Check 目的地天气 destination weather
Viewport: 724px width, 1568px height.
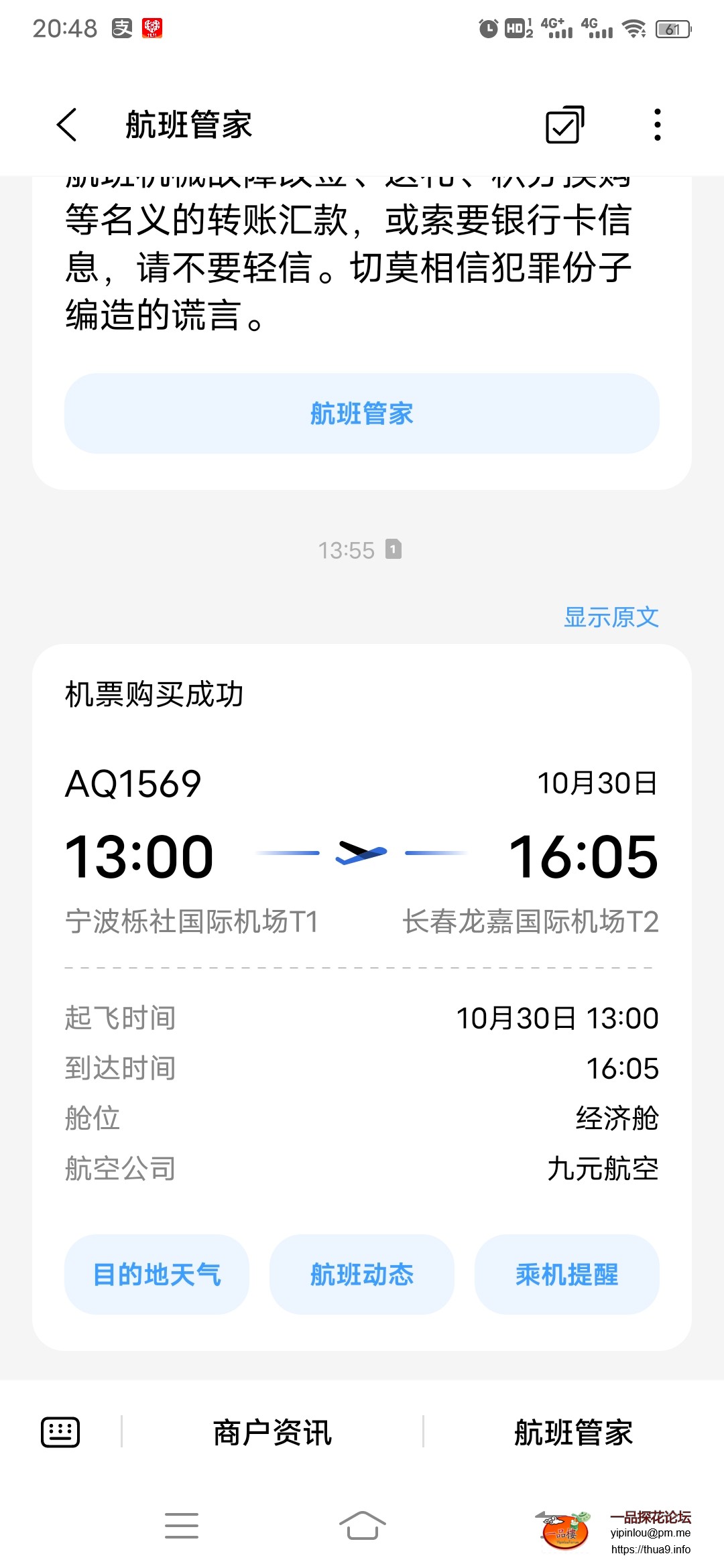(157, 1275)
